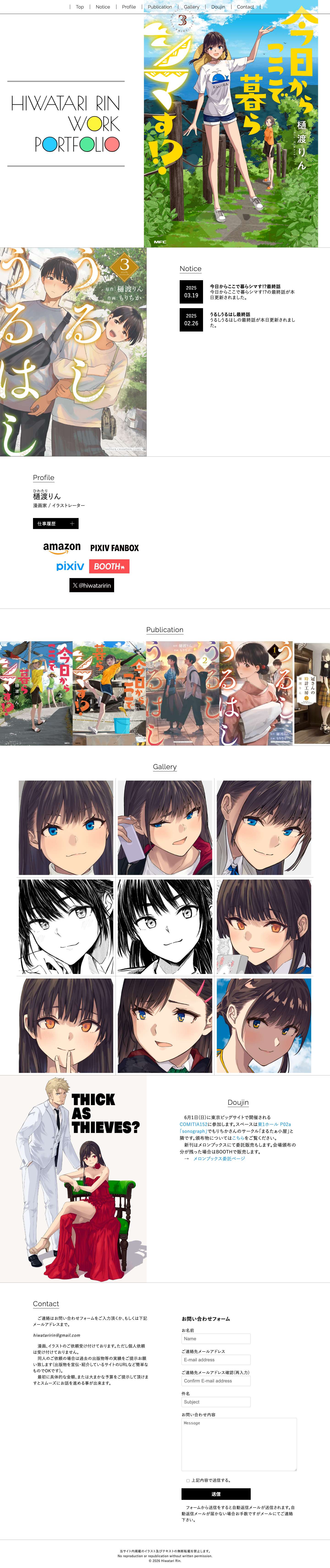
Task: Open the pixiv profile link
Action: point(70,566)
